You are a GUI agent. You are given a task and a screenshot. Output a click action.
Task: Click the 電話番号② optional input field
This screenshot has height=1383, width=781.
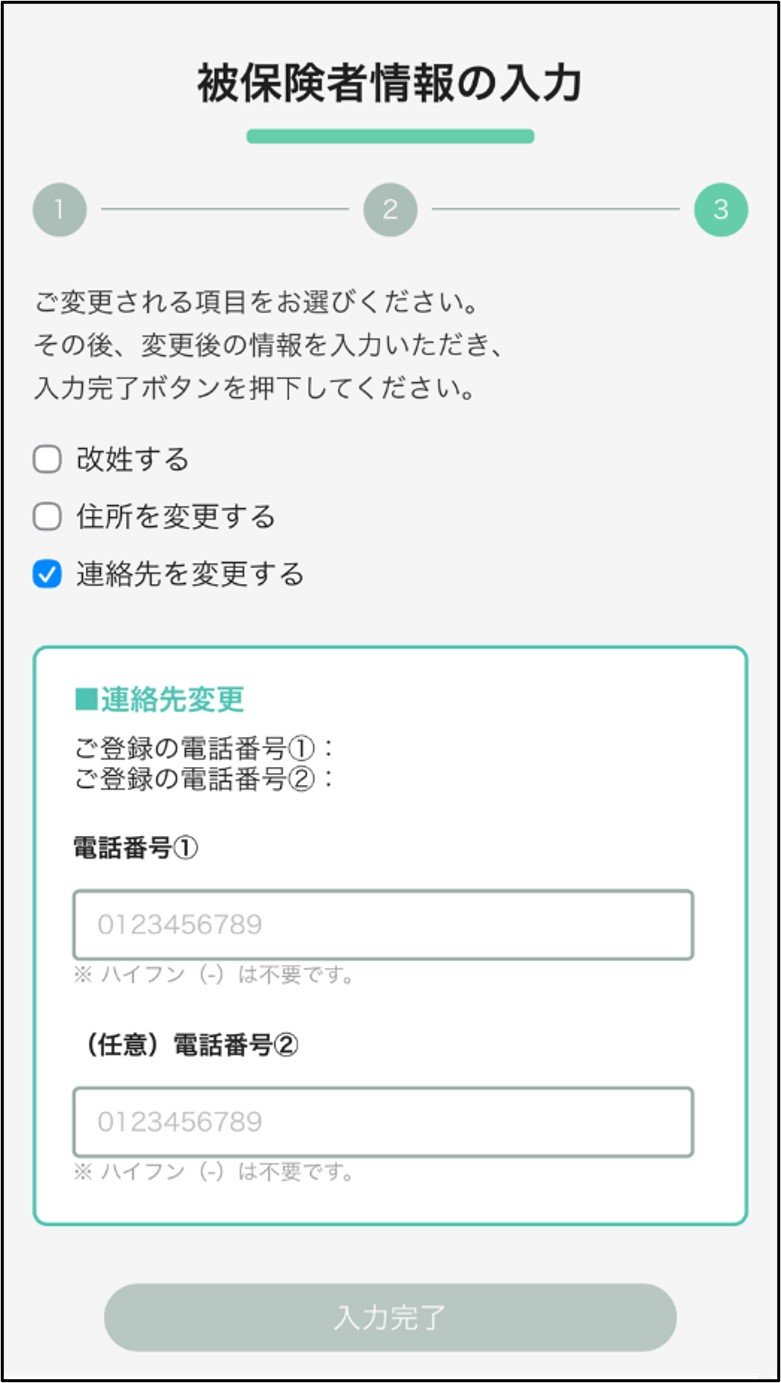(x=383, y=1122)
